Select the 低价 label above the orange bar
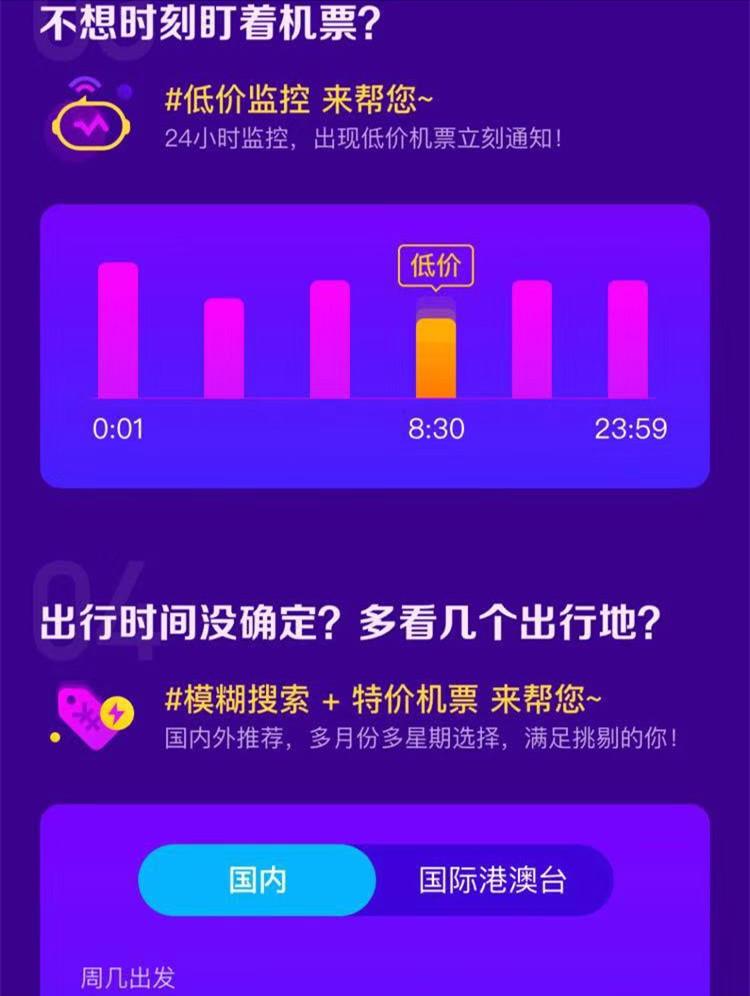 click(438, 263)
